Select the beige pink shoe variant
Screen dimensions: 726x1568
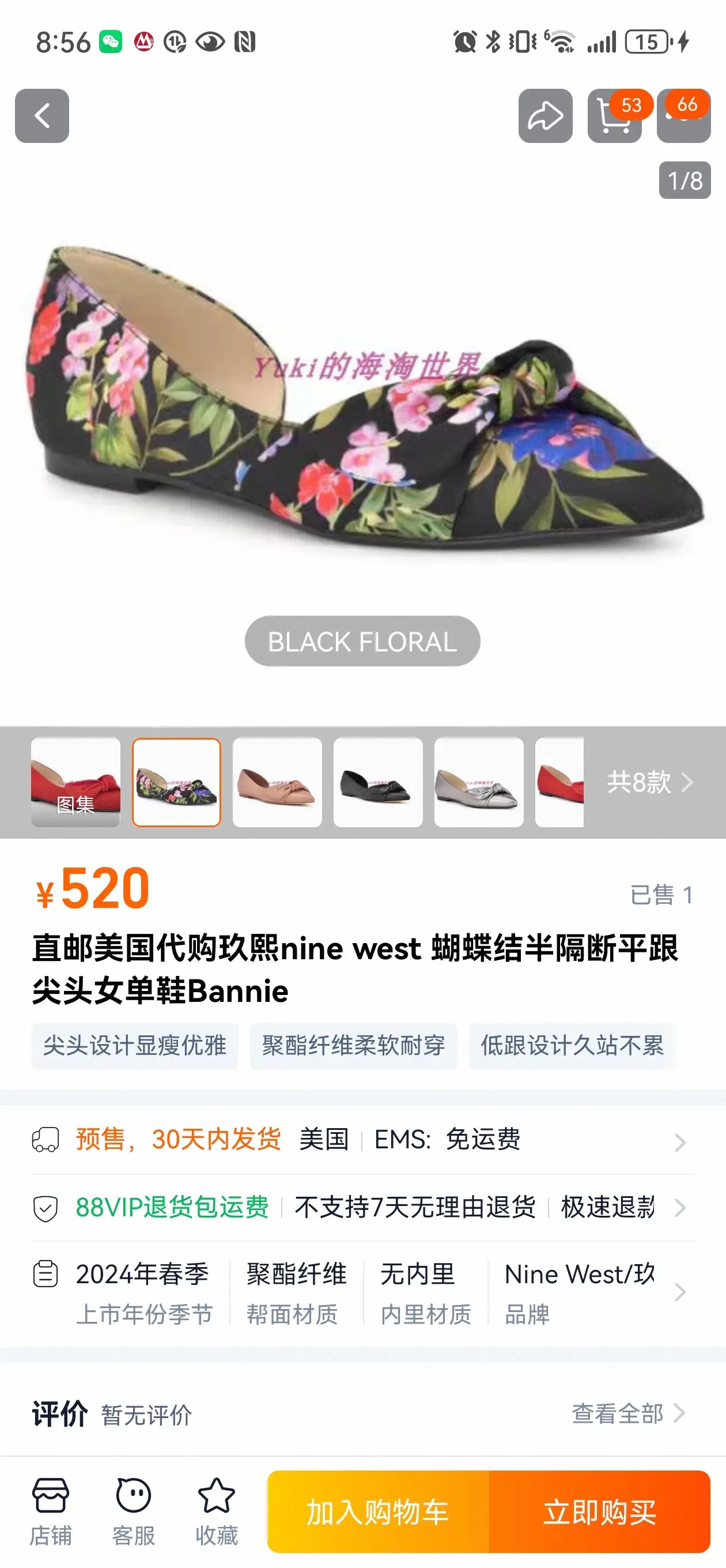[x=277, y=782]
